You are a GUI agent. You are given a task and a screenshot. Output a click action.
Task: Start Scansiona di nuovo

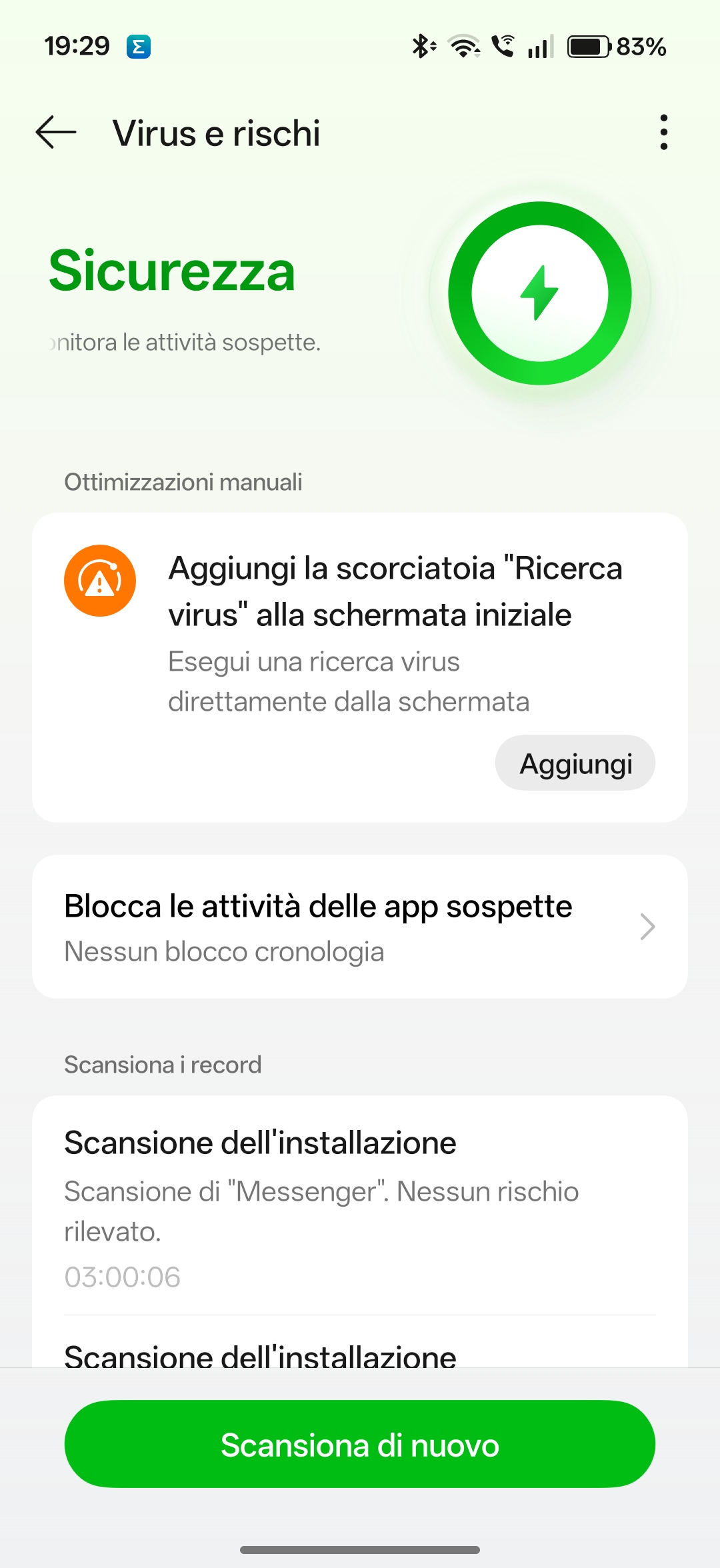pyautogui.click(x=360, y=1445)
